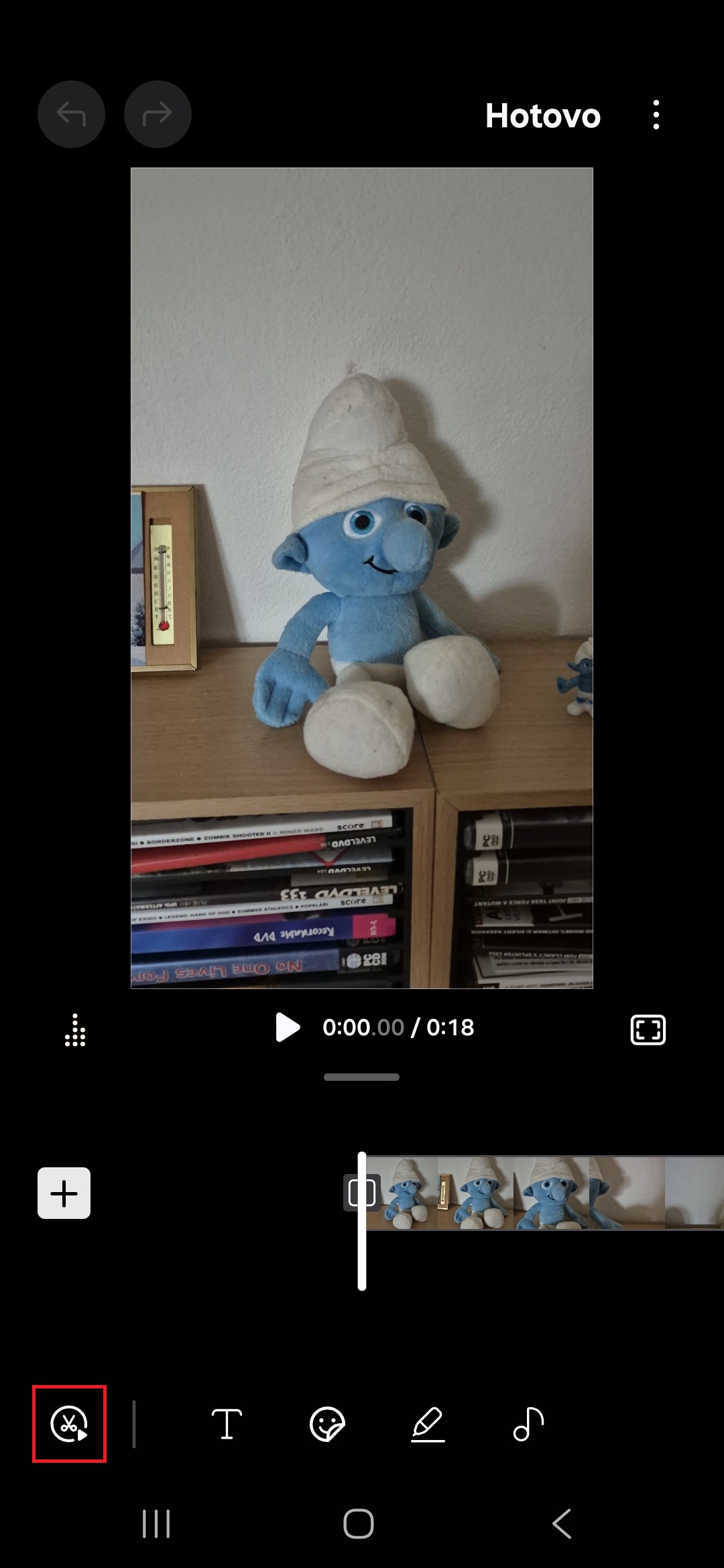Screen dimensions: 724x1568
Task: Enter fullscreen preview mode
Action: point(648,1030)
